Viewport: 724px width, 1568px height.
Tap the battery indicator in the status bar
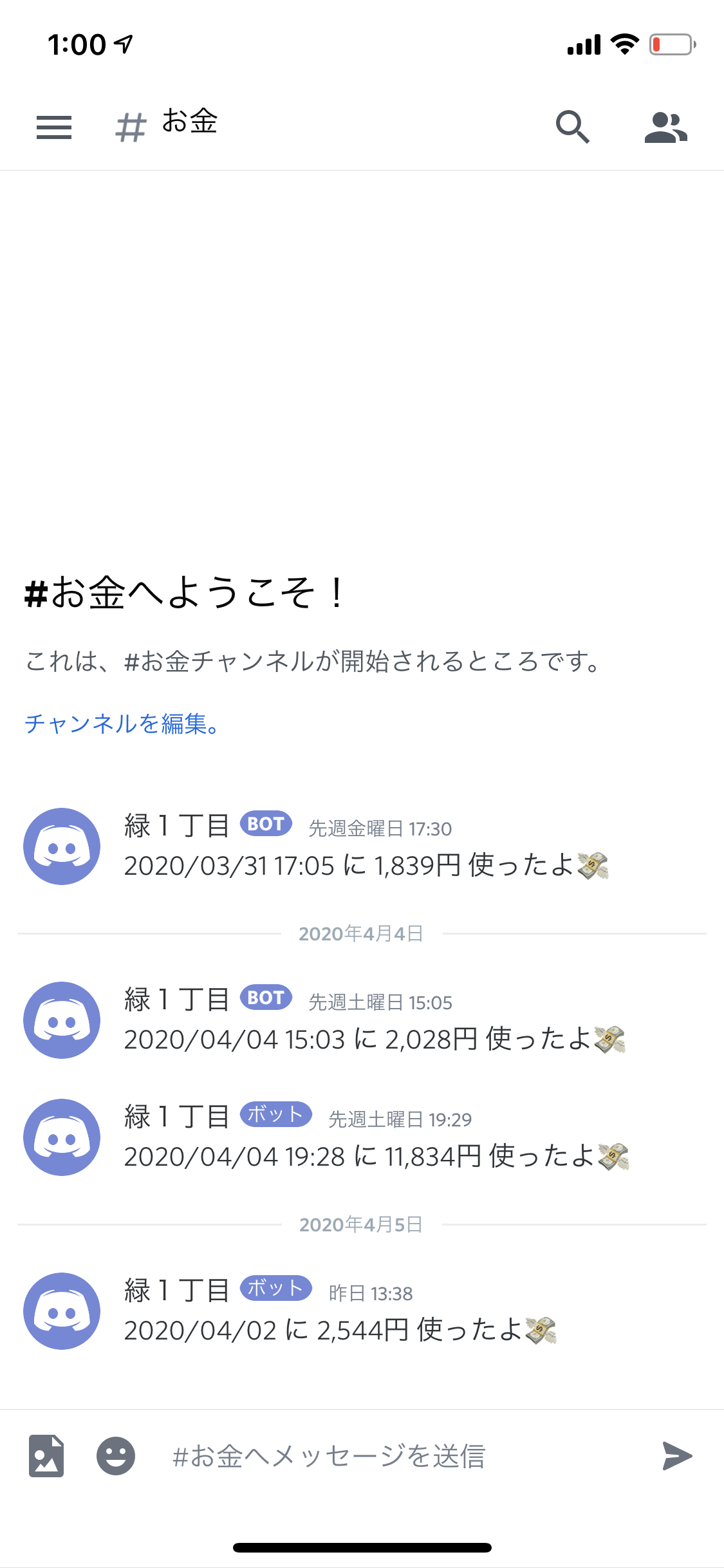671,44
